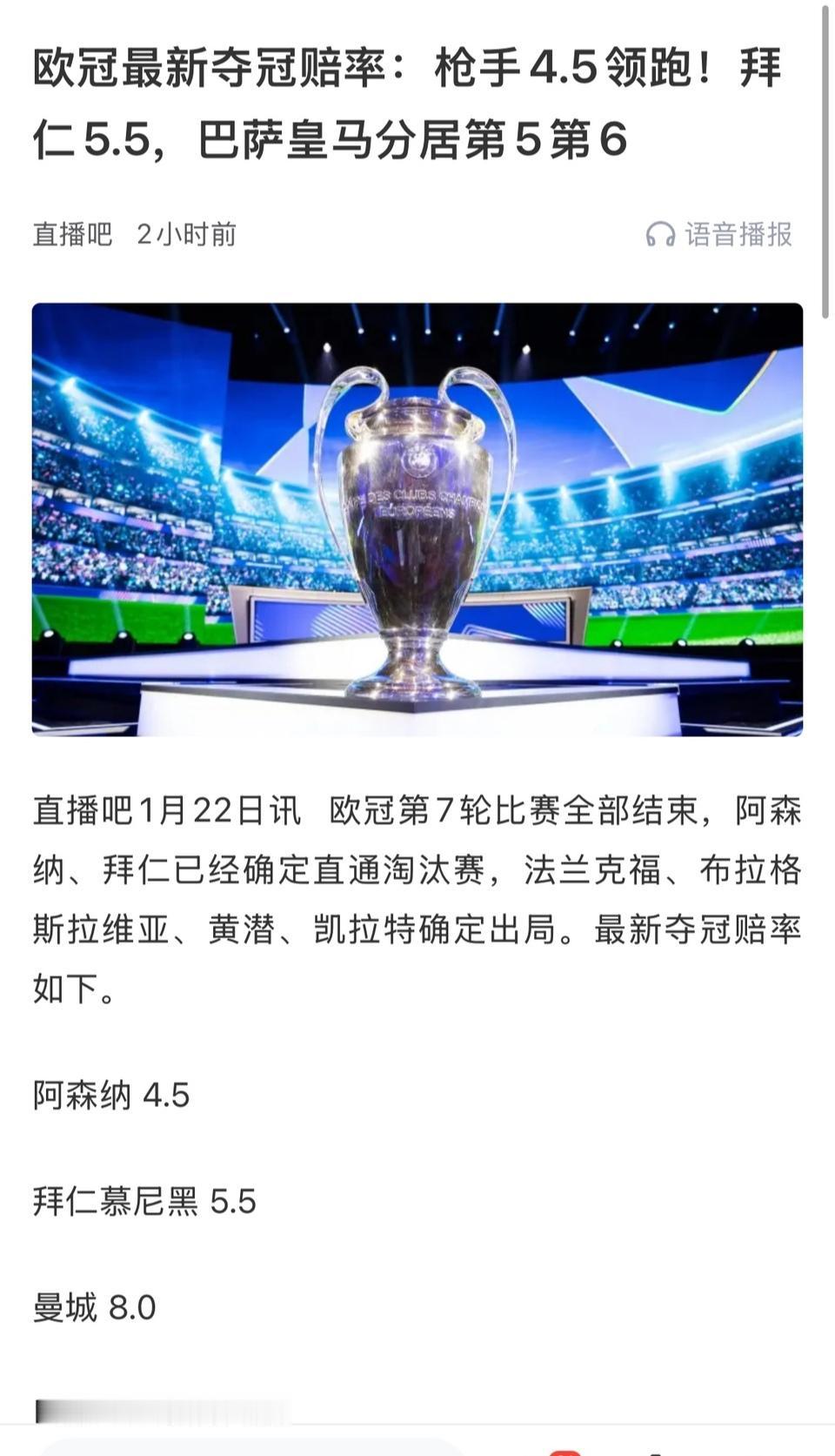Viewport: 835px width, 1456px height.
Task: Open the 直播吧 source page
Action: [73, 234]
